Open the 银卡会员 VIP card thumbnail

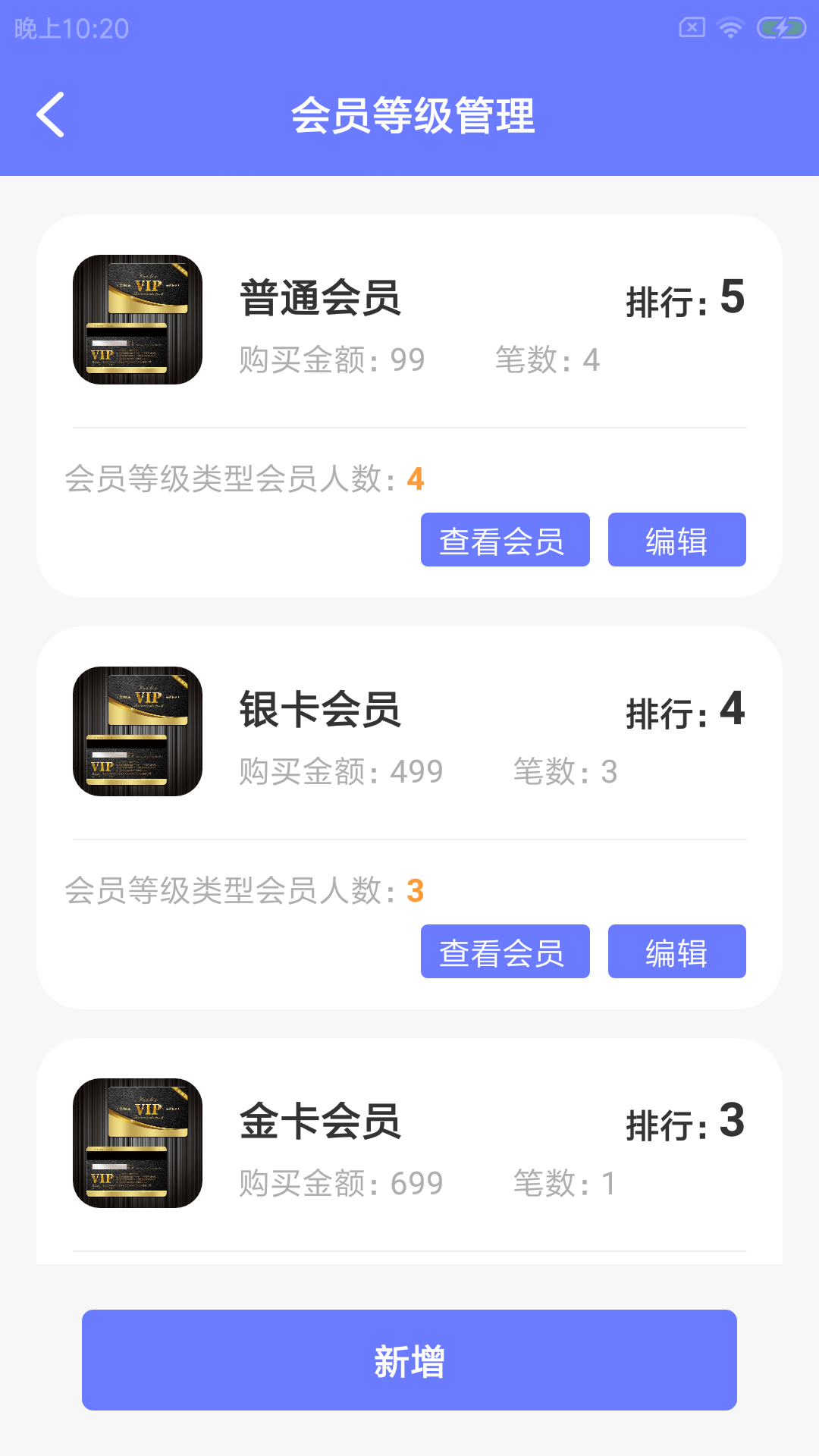[x=136, y=730]
